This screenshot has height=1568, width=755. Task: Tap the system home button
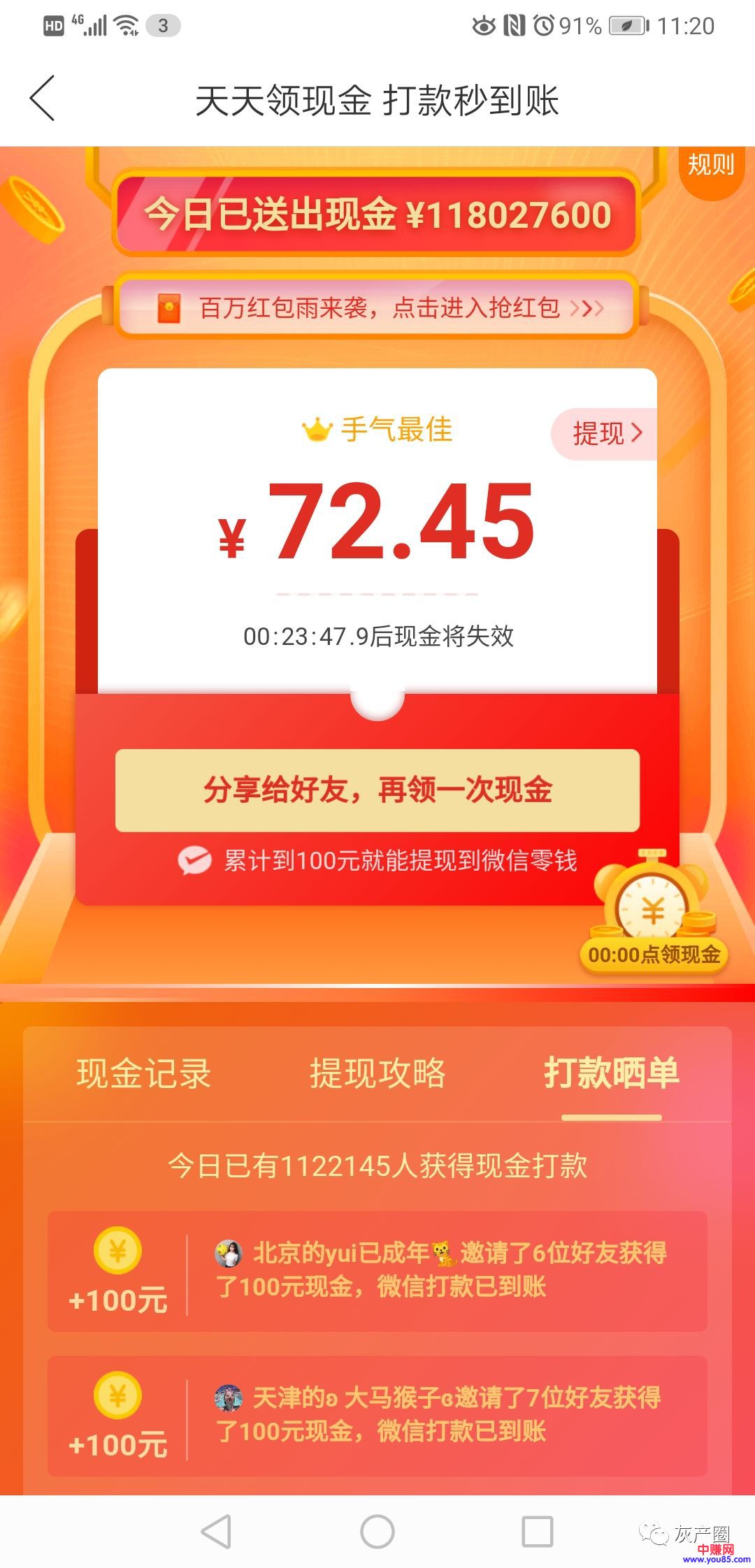(377, 1532)
